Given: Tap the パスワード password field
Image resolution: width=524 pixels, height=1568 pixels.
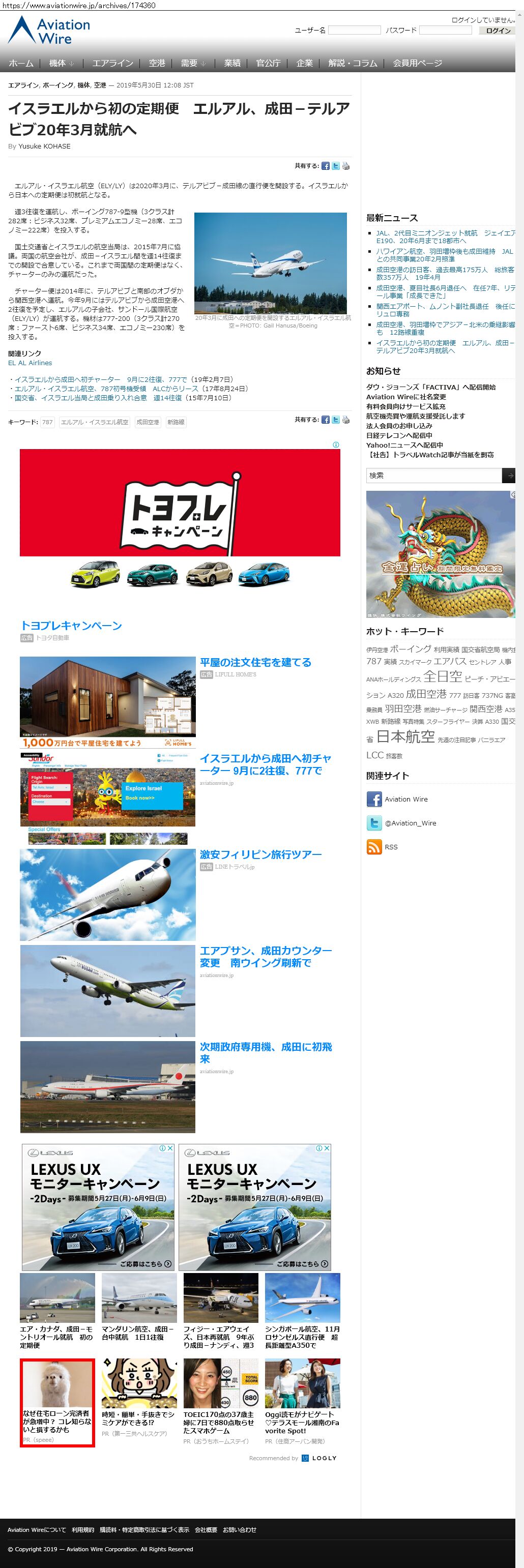Looking at the screenshot, I should click(x=445, y=30).
